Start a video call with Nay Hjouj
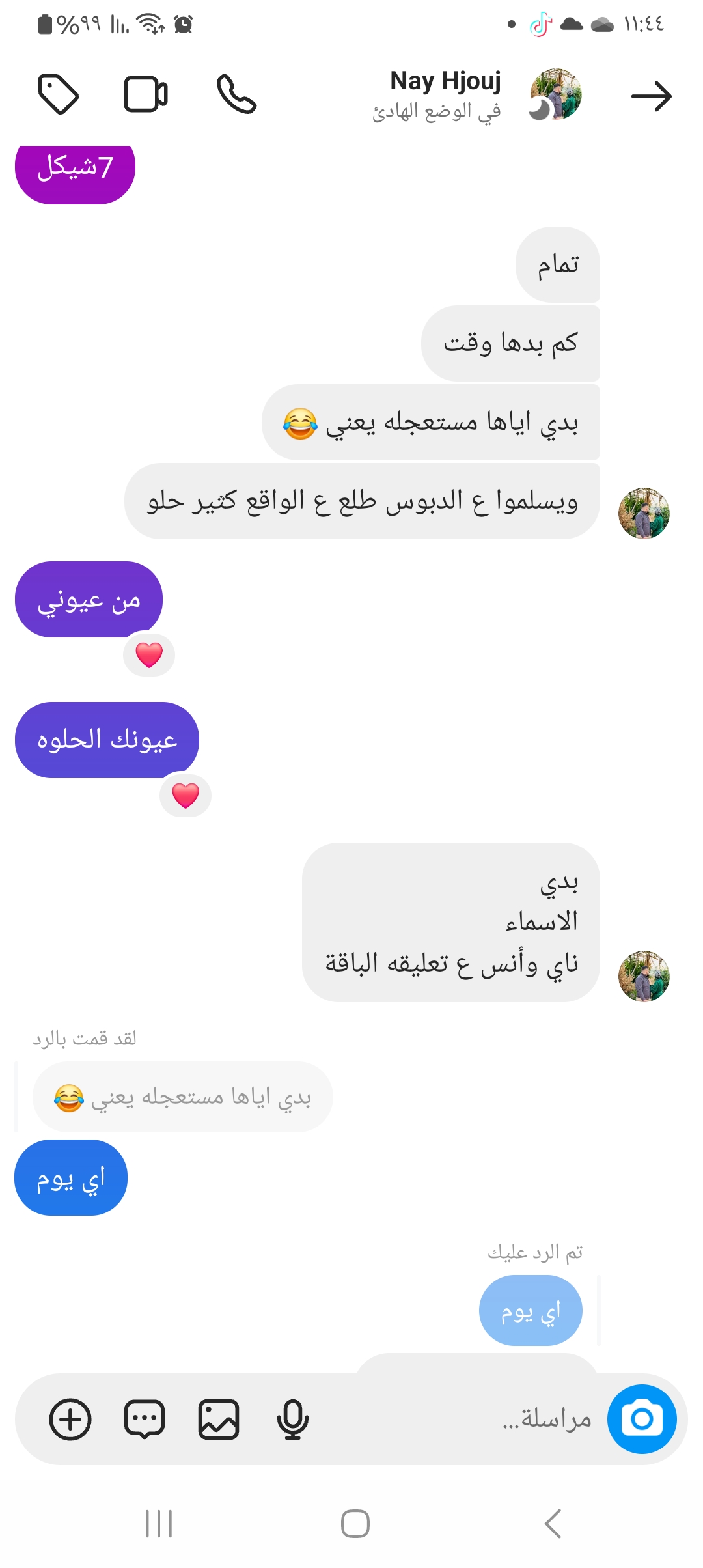703x1568 pixels. pyautogui.click(x=146, y=95)
